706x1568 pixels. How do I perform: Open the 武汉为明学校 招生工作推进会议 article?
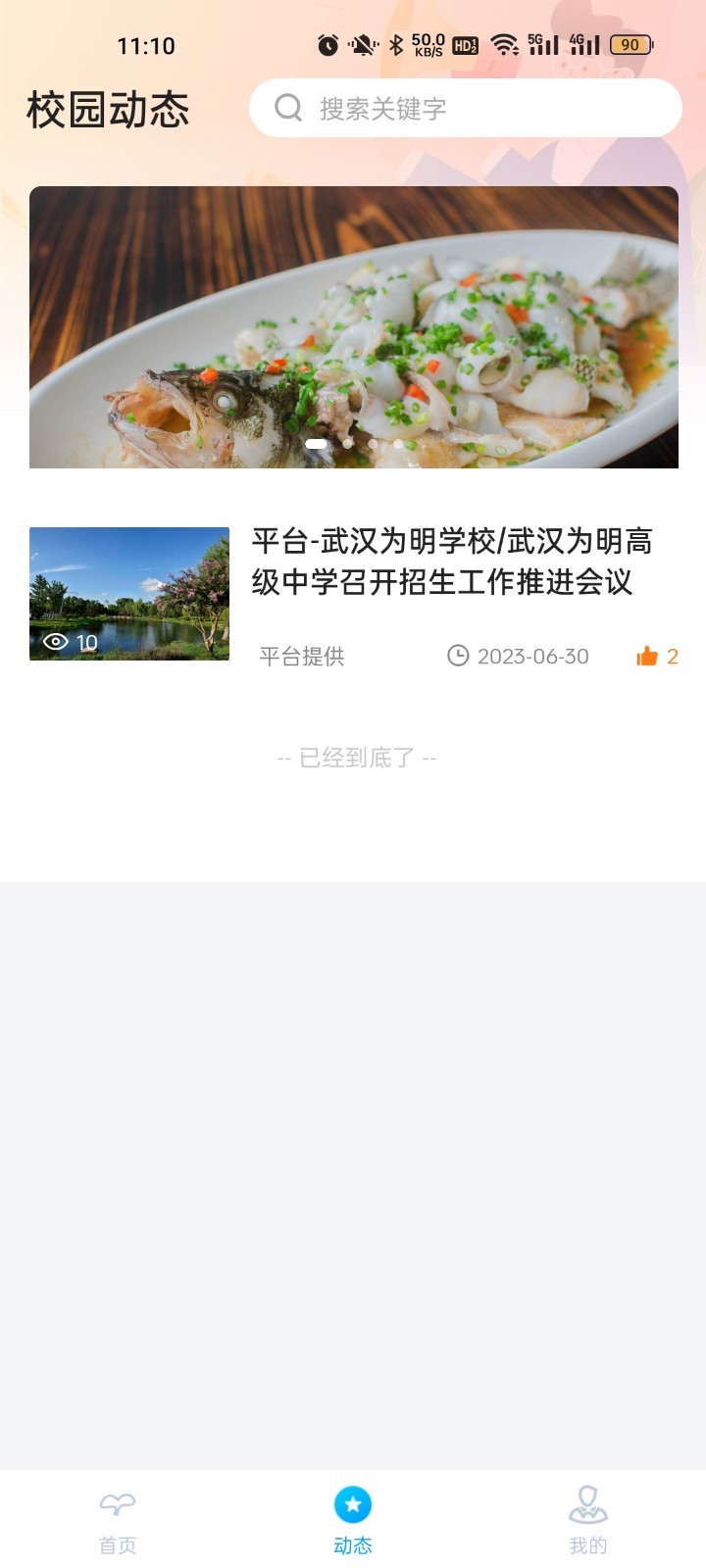point(451,562)
